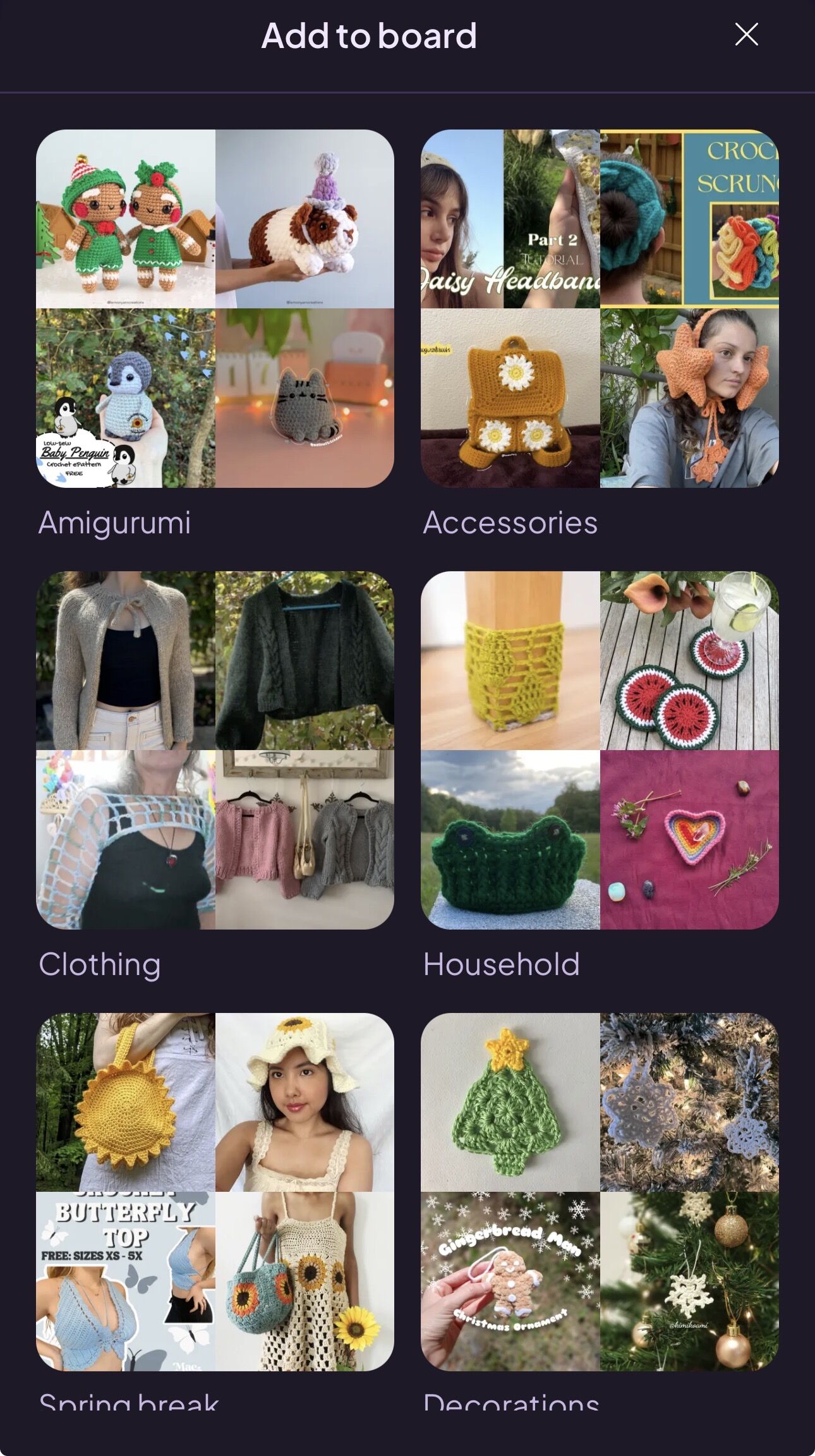Close the Add to board dialog
Viewport: 815px width, 1456px height.
point(746,35)
